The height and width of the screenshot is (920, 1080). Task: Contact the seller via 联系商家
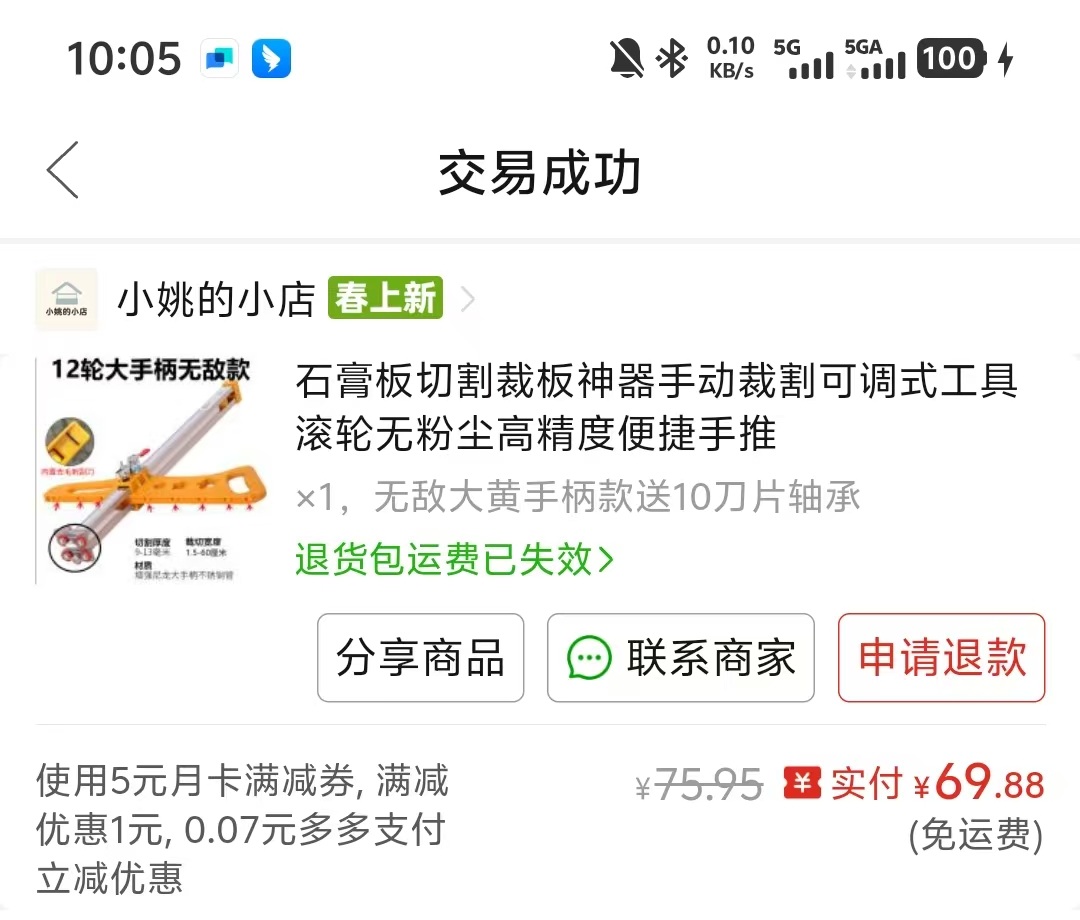(x=681, y=658)
